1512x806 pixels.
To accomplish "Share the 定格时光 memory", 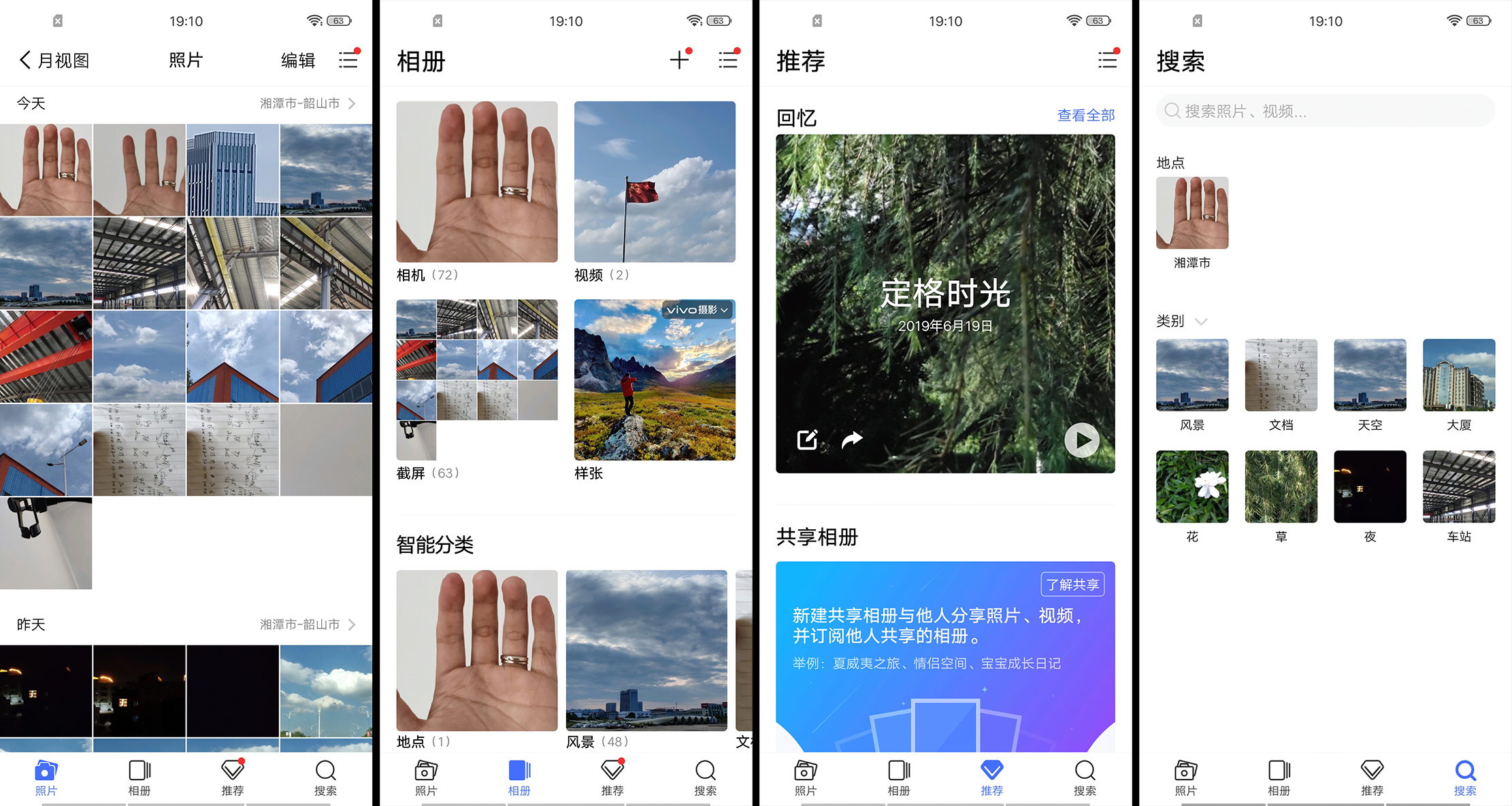I will [x=851, y=440].
